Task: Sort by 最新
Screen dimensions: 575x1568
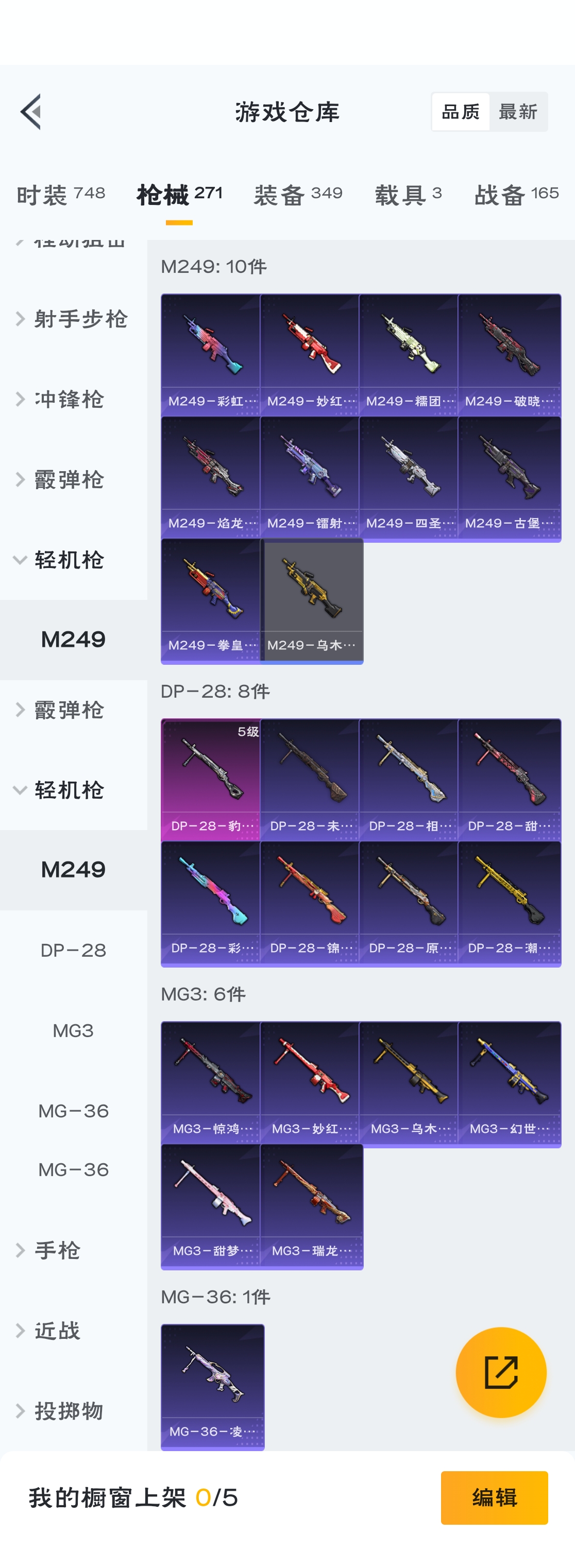Action: (x=518, y=112)
